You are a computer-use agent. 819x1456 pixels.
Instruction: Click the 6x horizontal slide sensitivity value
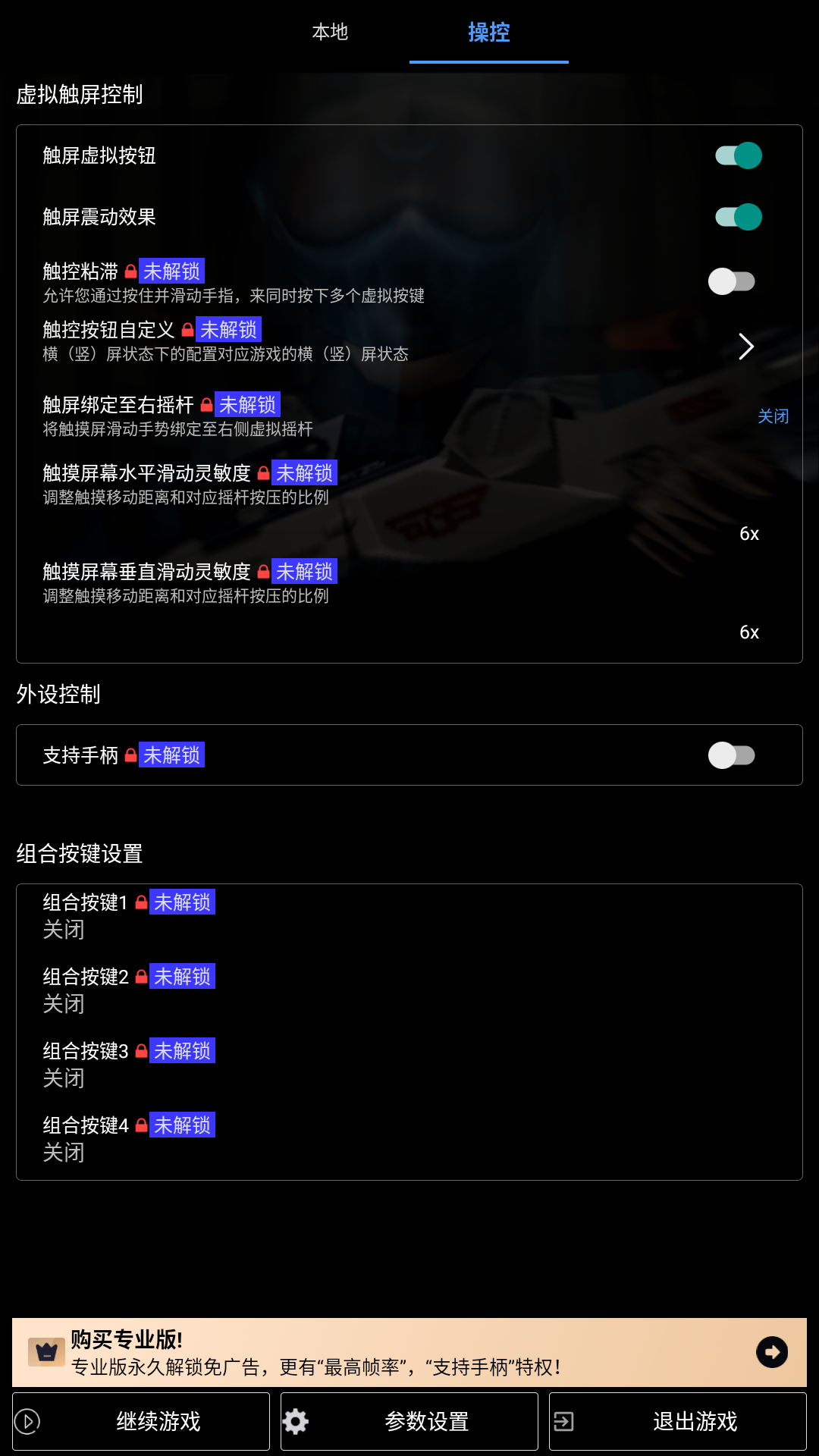pos(749,534)
